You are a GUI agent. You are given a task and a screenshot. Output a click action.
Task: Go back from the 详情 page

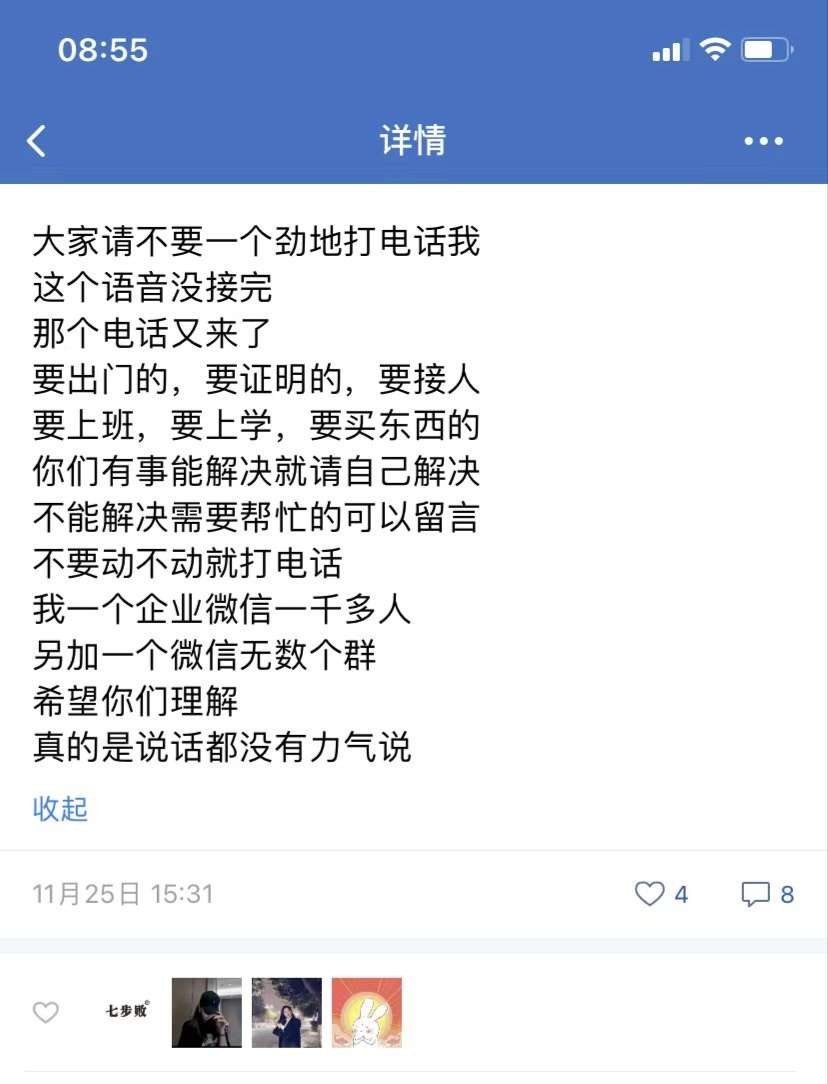click(37, 141)
